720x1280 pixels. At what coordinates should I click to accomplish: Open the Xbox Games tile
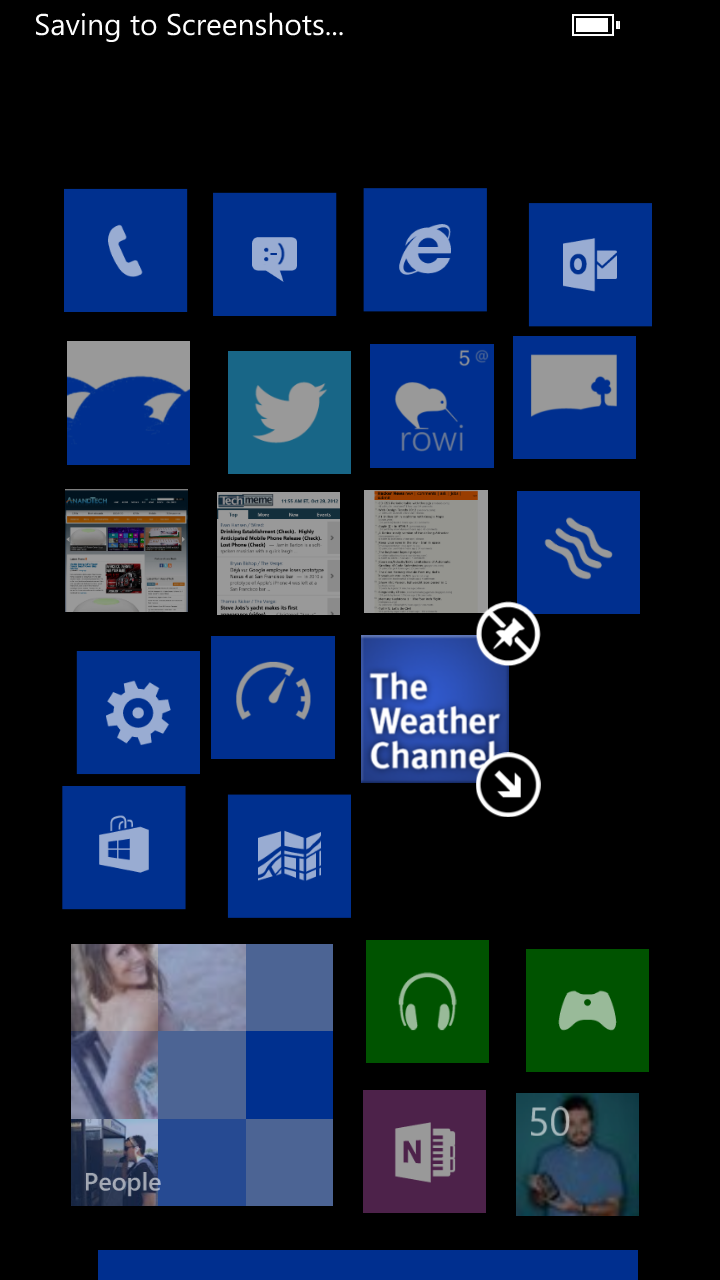click(x=587, y=1010)
